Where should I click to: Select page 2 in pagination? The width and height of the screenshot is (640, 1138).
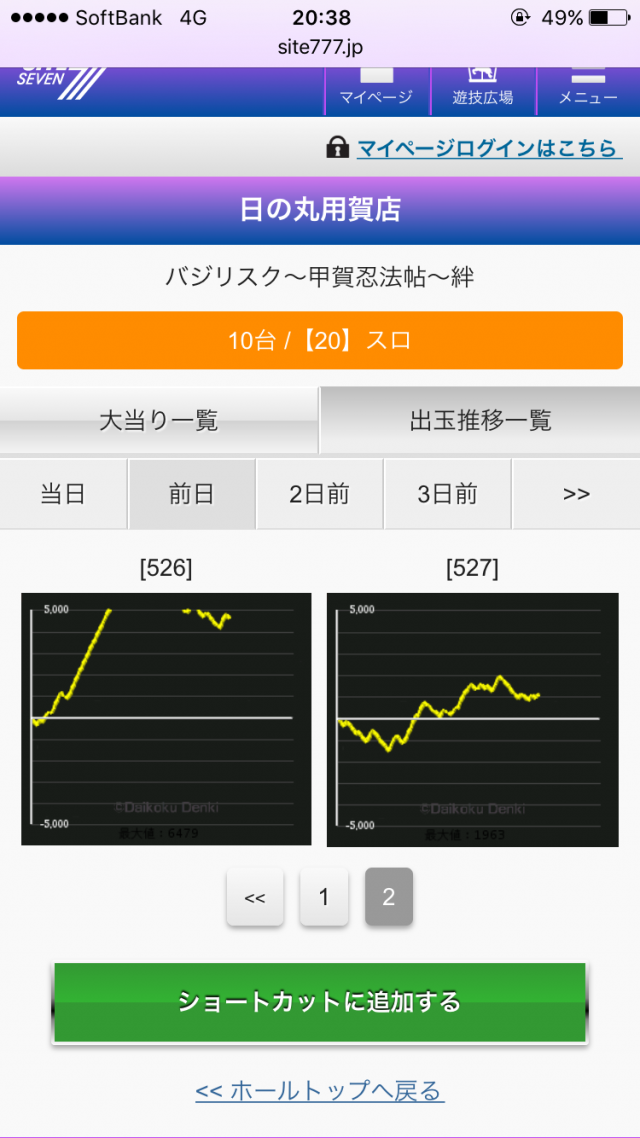[389, 897]
